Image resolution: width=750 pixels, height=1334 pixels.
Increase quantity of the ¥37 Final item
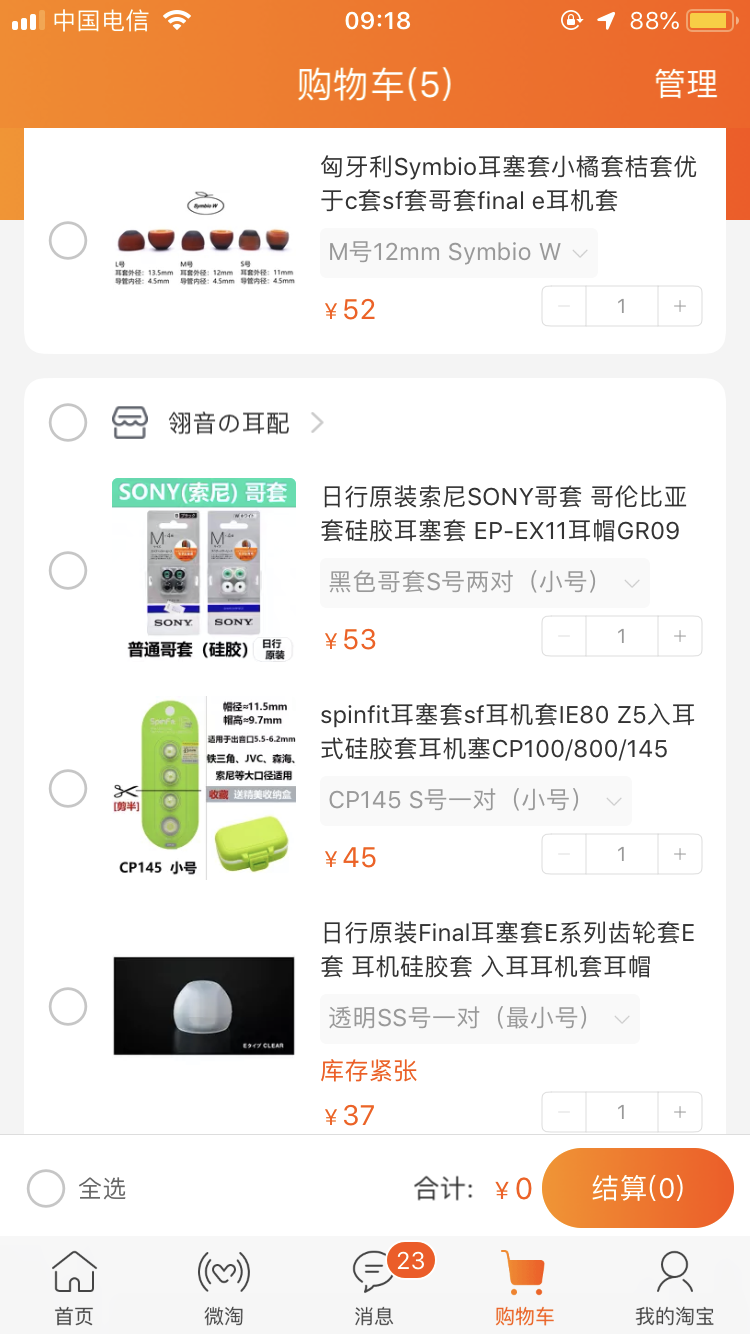tap(680, 1112)
